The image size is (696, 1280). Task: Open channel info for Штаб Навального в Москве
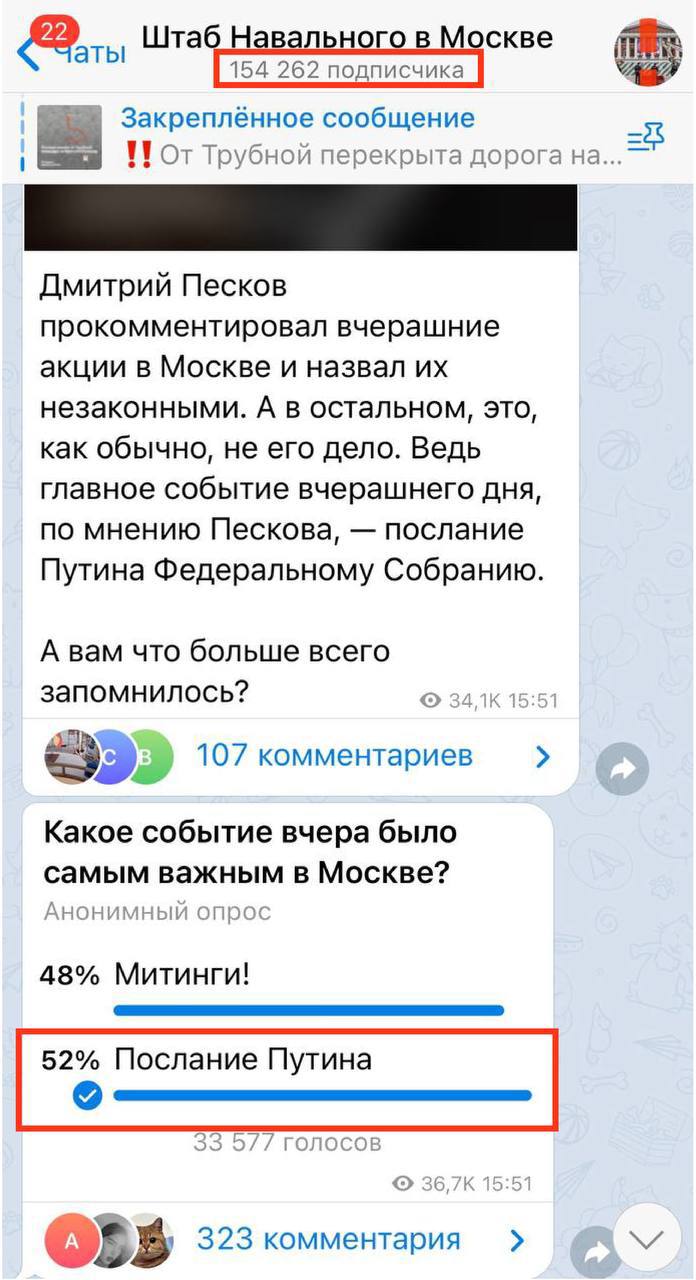click(347, 38)
